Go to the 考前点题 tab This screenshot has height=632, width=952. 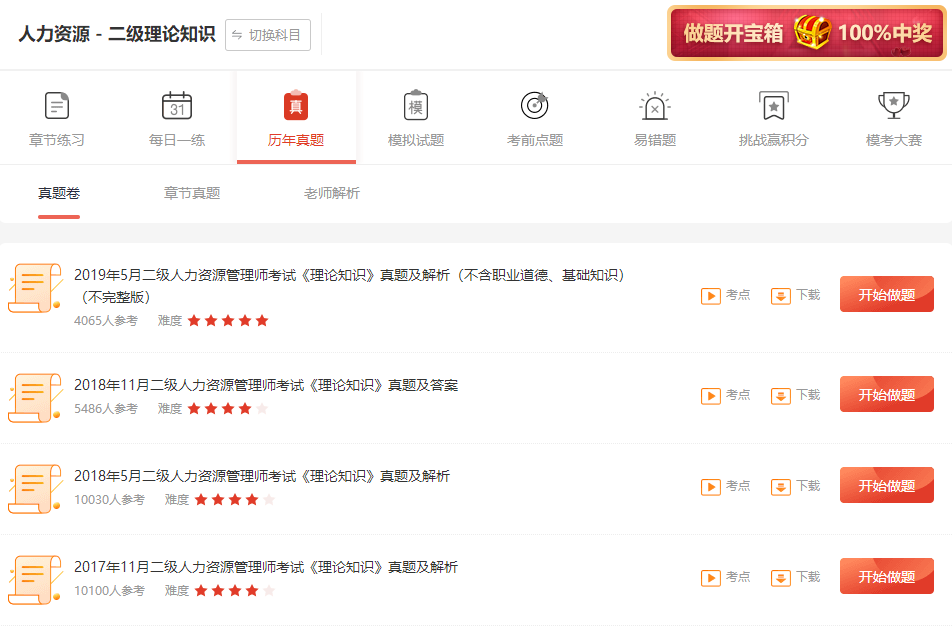point(535,119)
